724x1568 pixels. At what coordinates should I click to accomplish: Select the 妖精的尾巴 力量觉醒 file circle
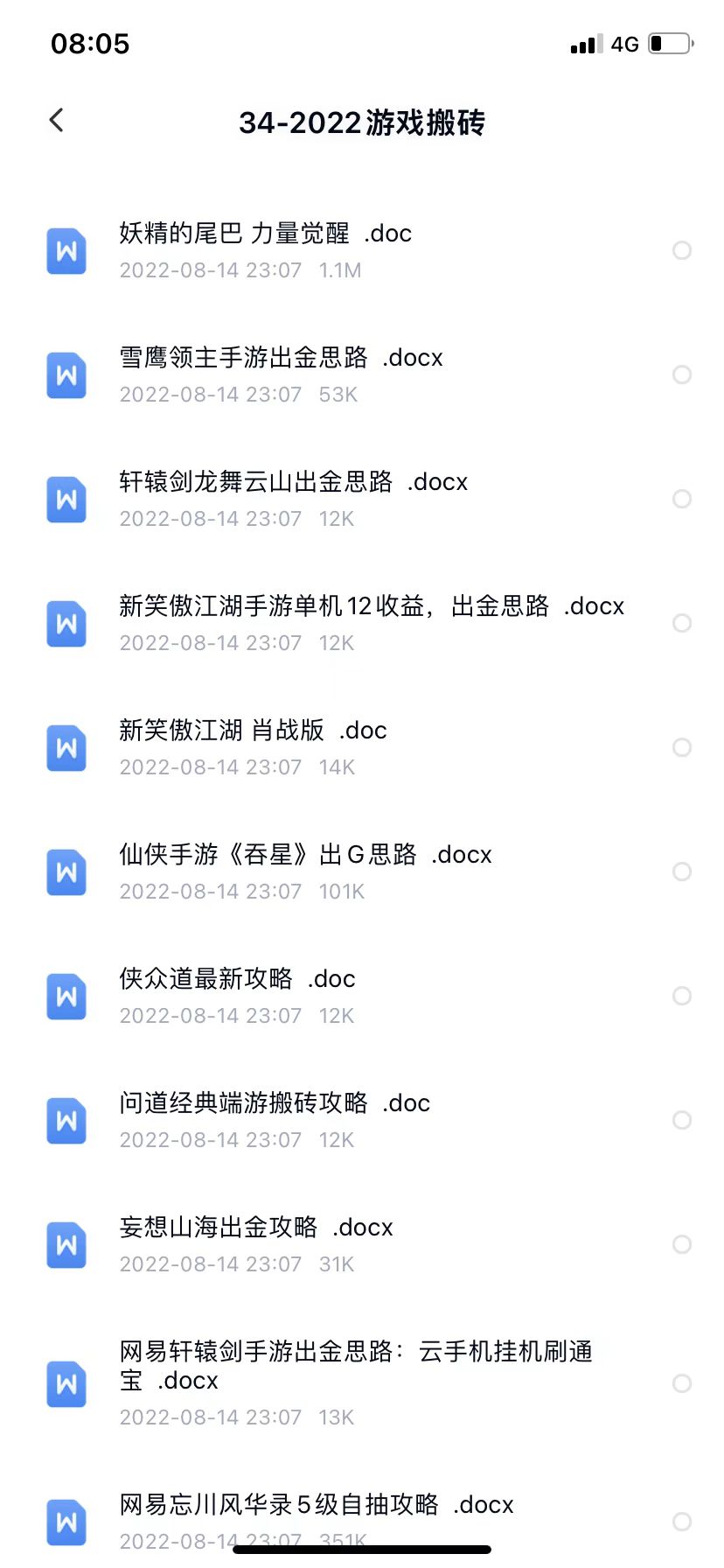pos(682,251)
